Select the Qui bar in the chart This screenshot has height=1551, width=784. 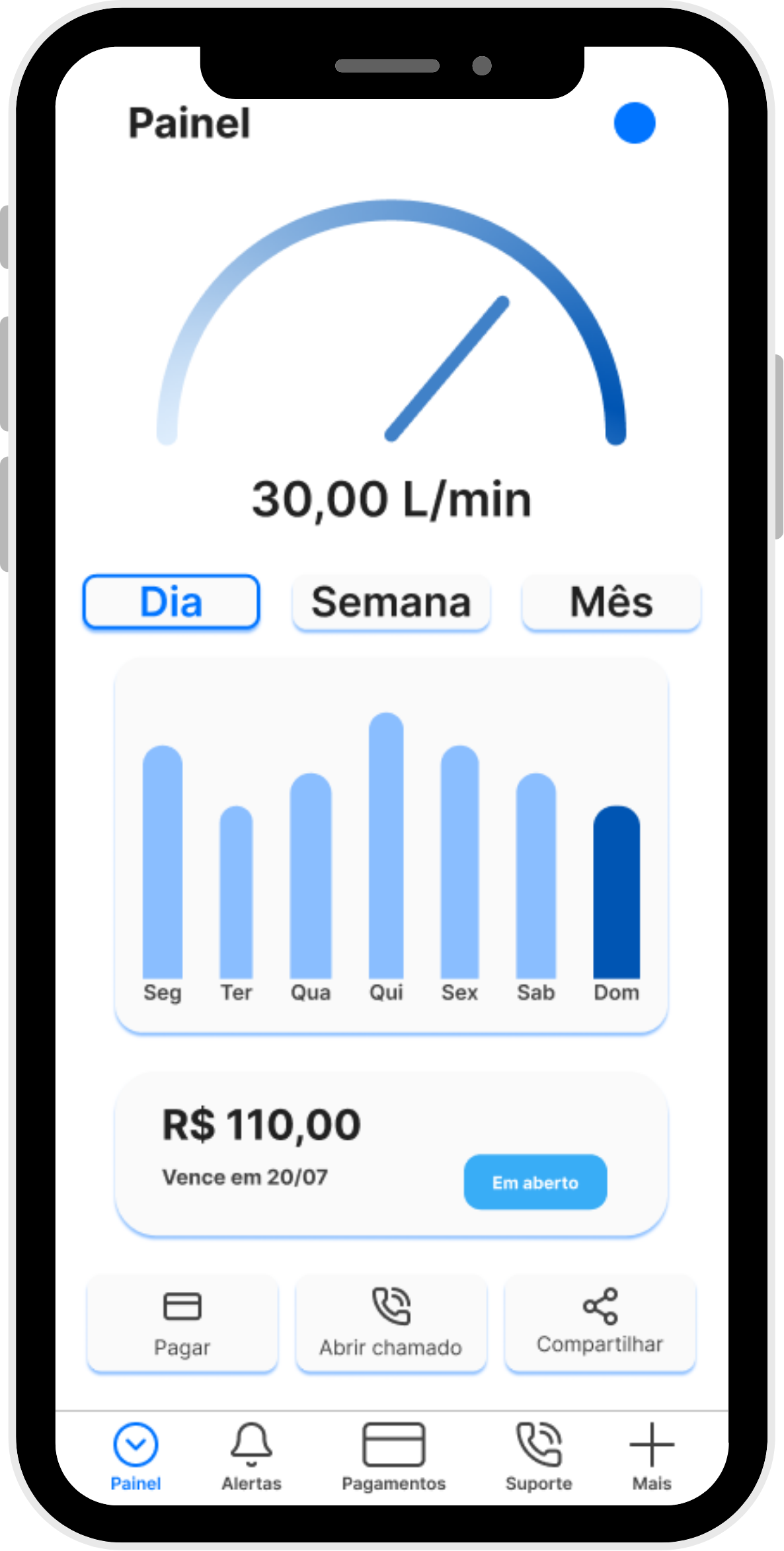pyautogui.click(x=386, y=846)
